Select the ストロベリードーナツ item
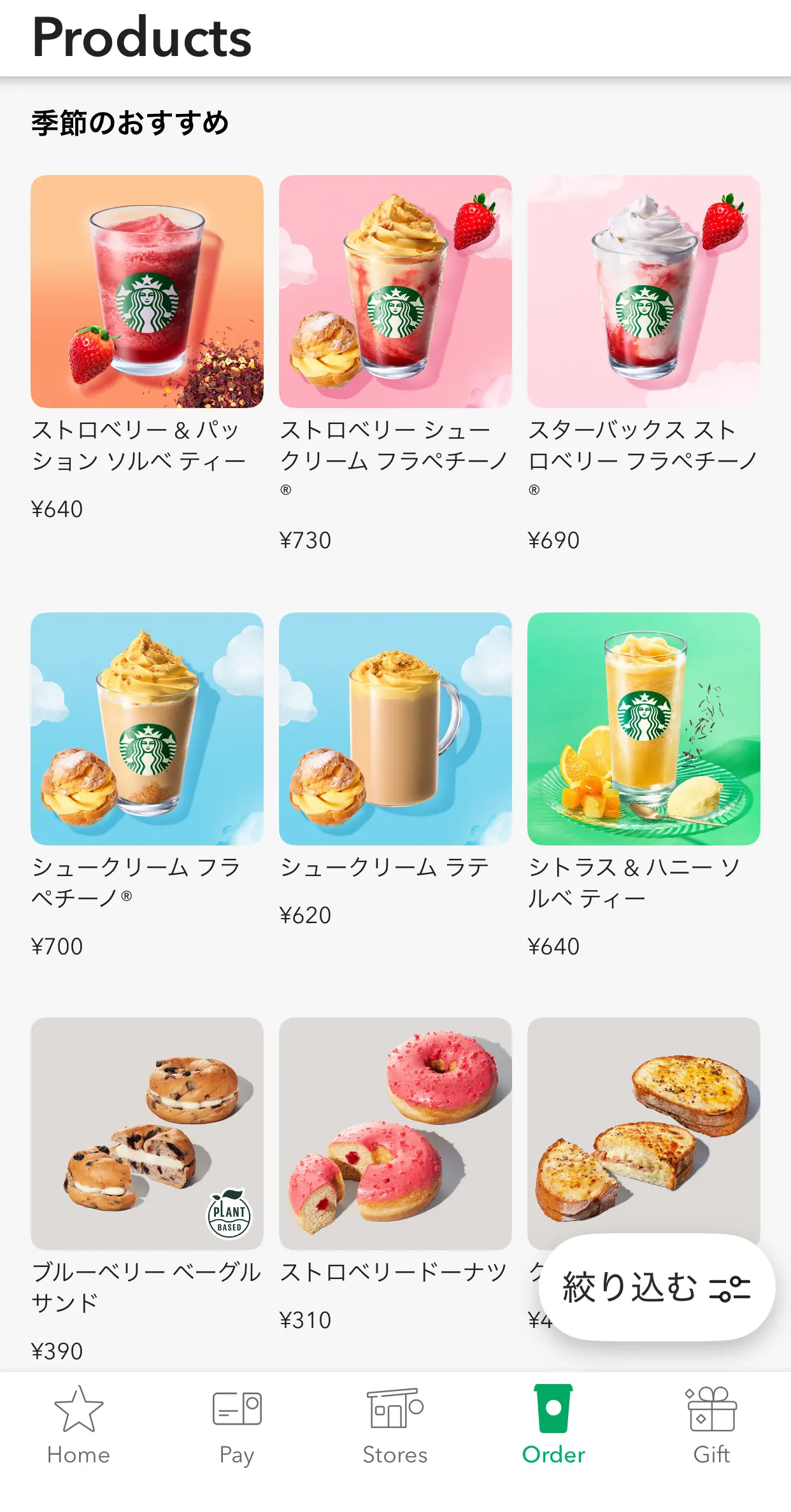Image resolution: width=791 pixels, height=1512 pixels. (395, 1133)
